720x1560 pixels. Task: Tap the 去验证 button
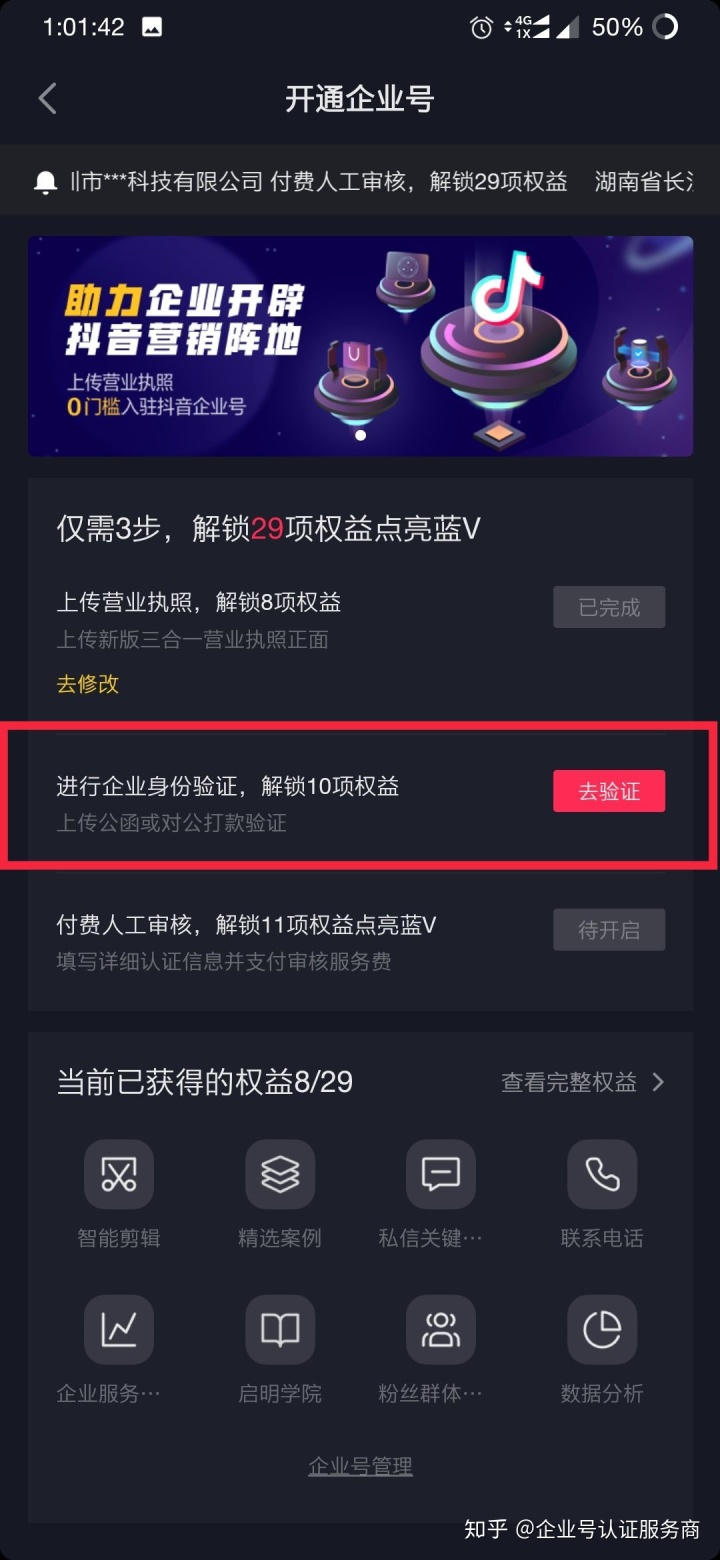tap(608, 791)
